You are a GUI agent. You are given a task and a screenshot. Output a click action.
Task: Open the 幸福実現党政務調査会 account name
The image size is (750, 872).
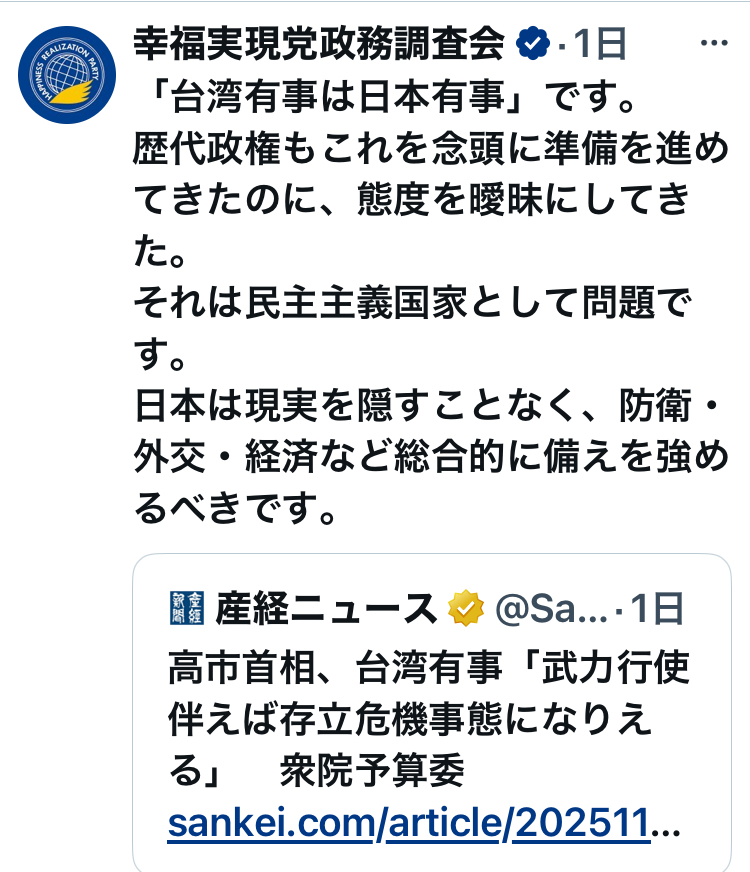(320, 43)
